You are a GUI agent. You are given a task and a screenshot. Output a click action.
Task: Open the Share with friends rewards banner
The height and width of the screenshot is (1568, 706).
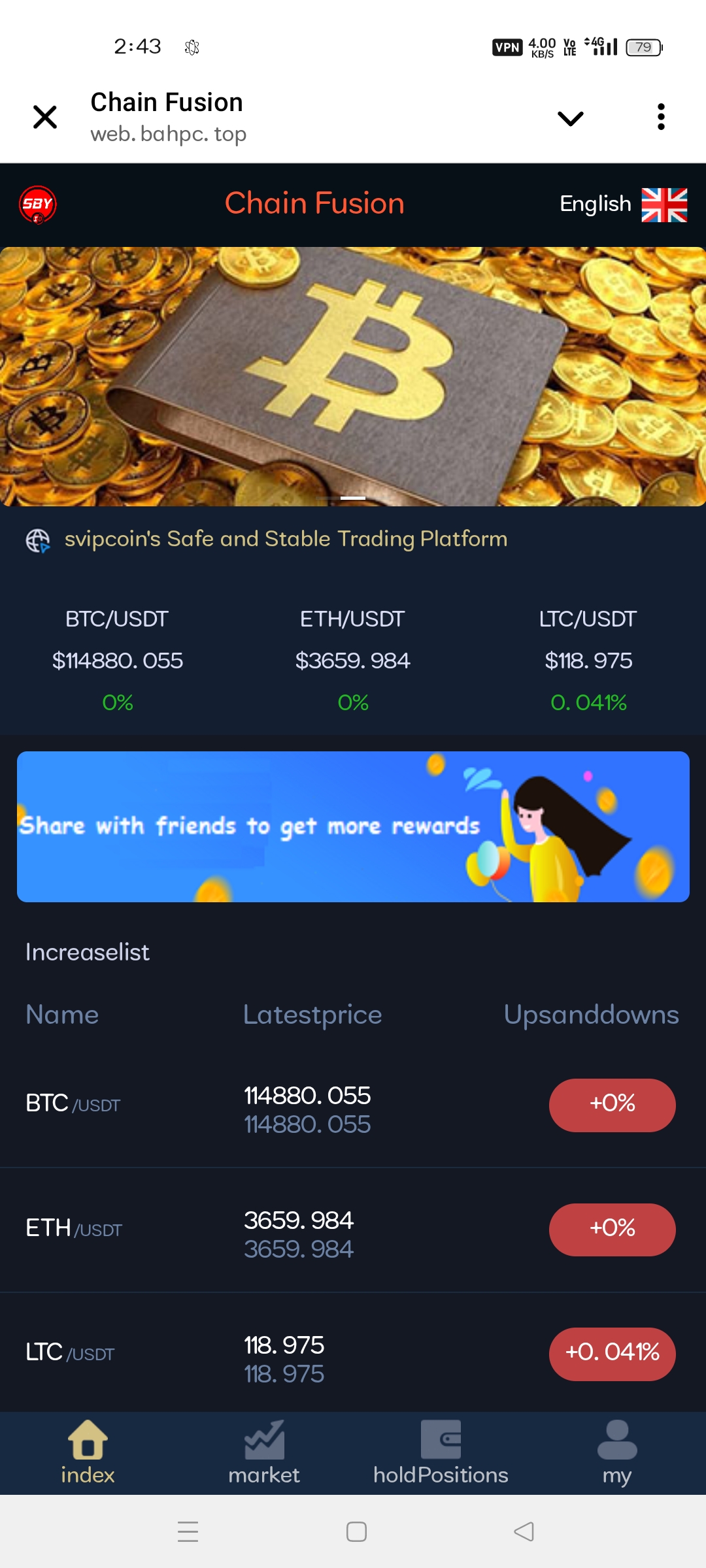(x=353, y=826)
